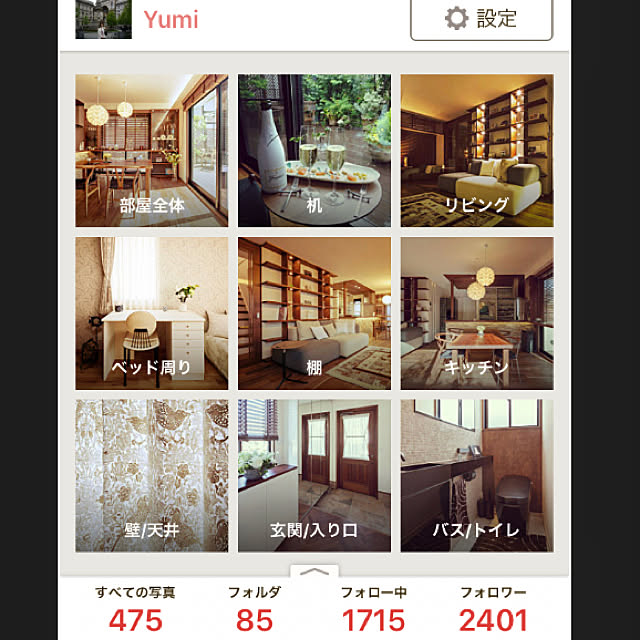Open the バス/トイレ photo category
This screenshot has width=640, height=640.
point(477,476)
